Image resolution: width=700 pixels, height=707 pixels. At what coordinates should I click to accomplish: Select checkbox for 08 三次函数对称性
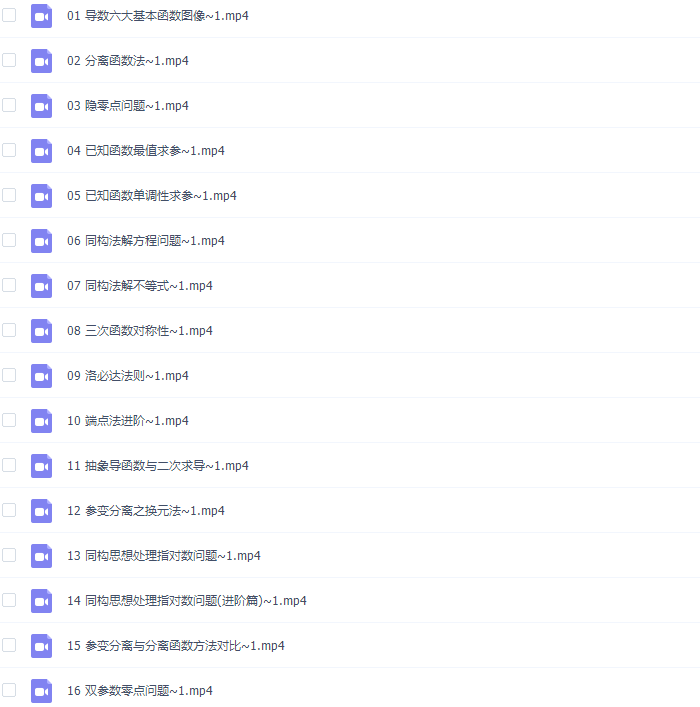(9, 330)
